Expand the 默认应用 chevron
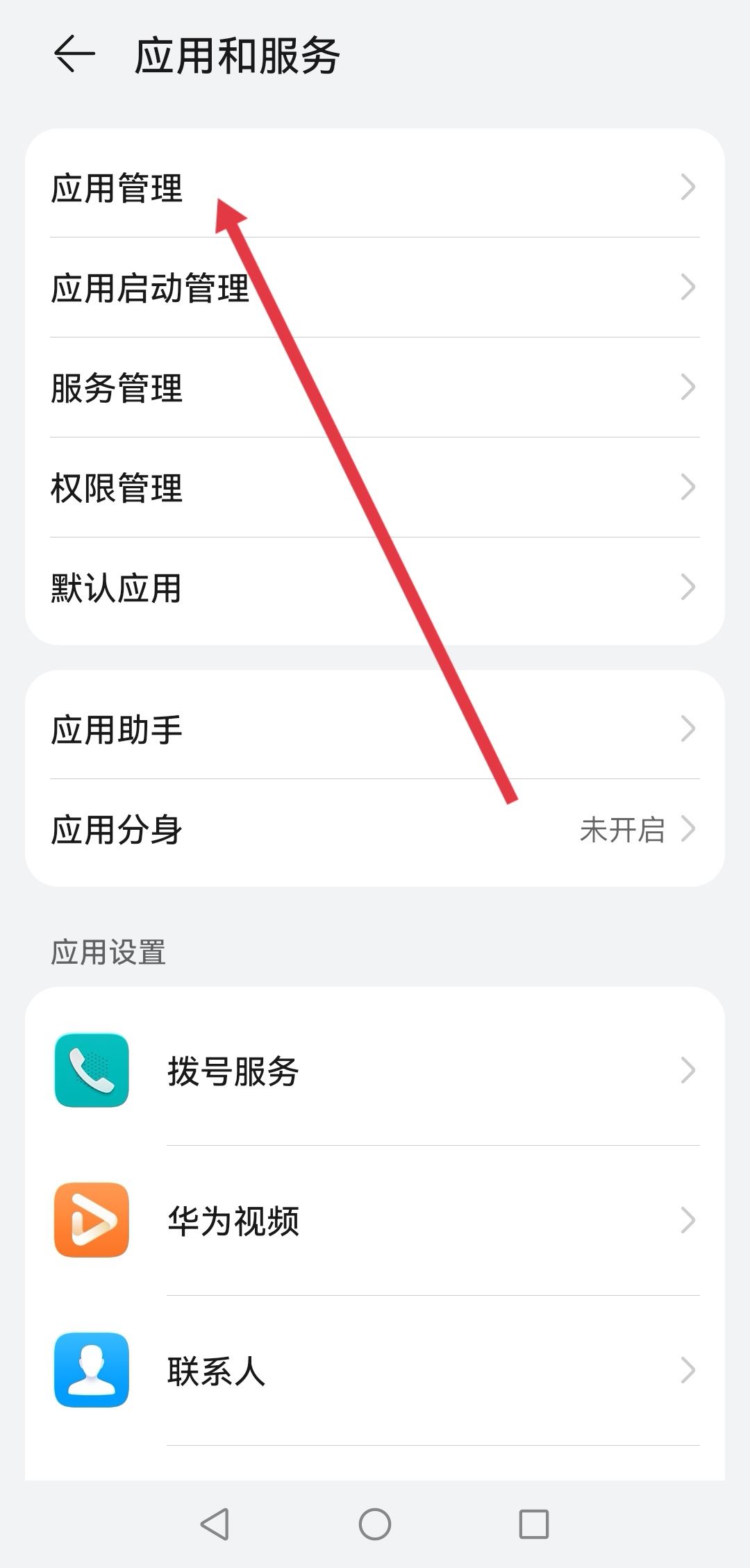This screenshot has width=750, height=1568. point(687,590)
